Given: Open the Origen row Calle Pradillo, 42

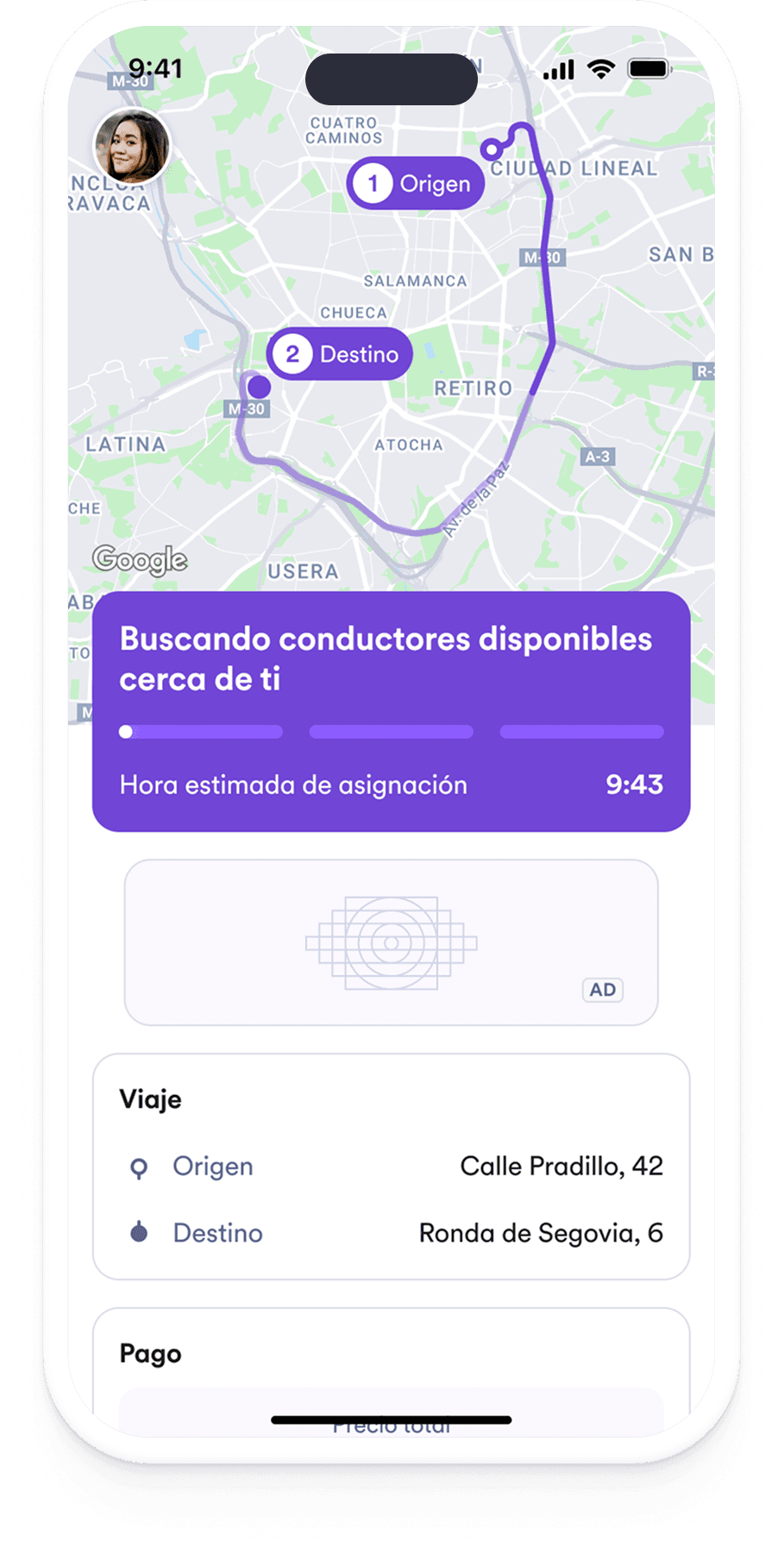Looking at the screenshot, I should (392, 1166).
